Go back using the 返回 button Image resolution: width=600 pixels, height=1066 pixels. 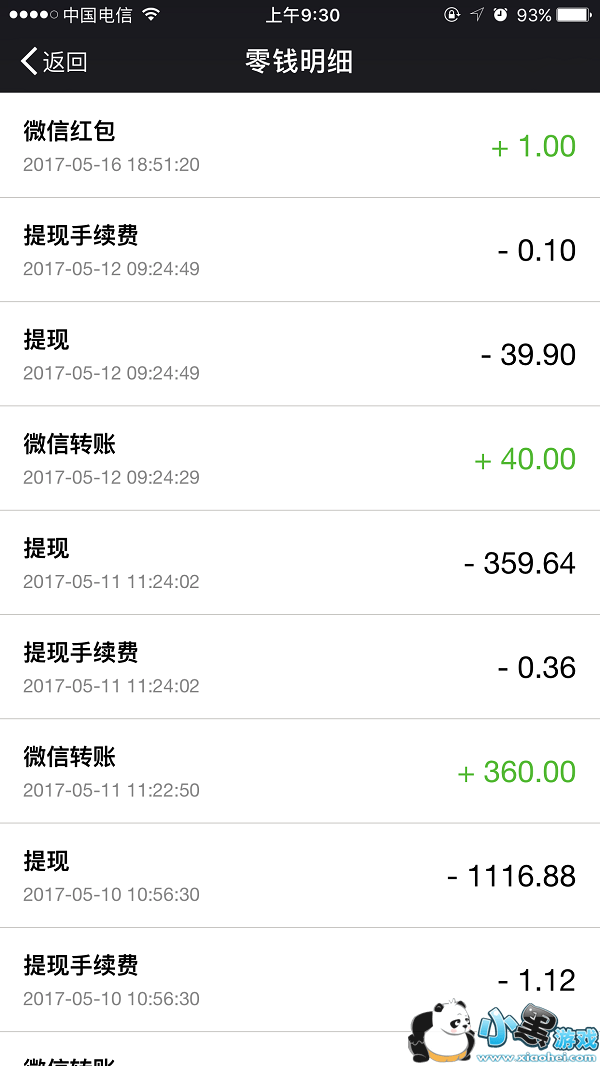pyautogui.click(x=54, y=62)
